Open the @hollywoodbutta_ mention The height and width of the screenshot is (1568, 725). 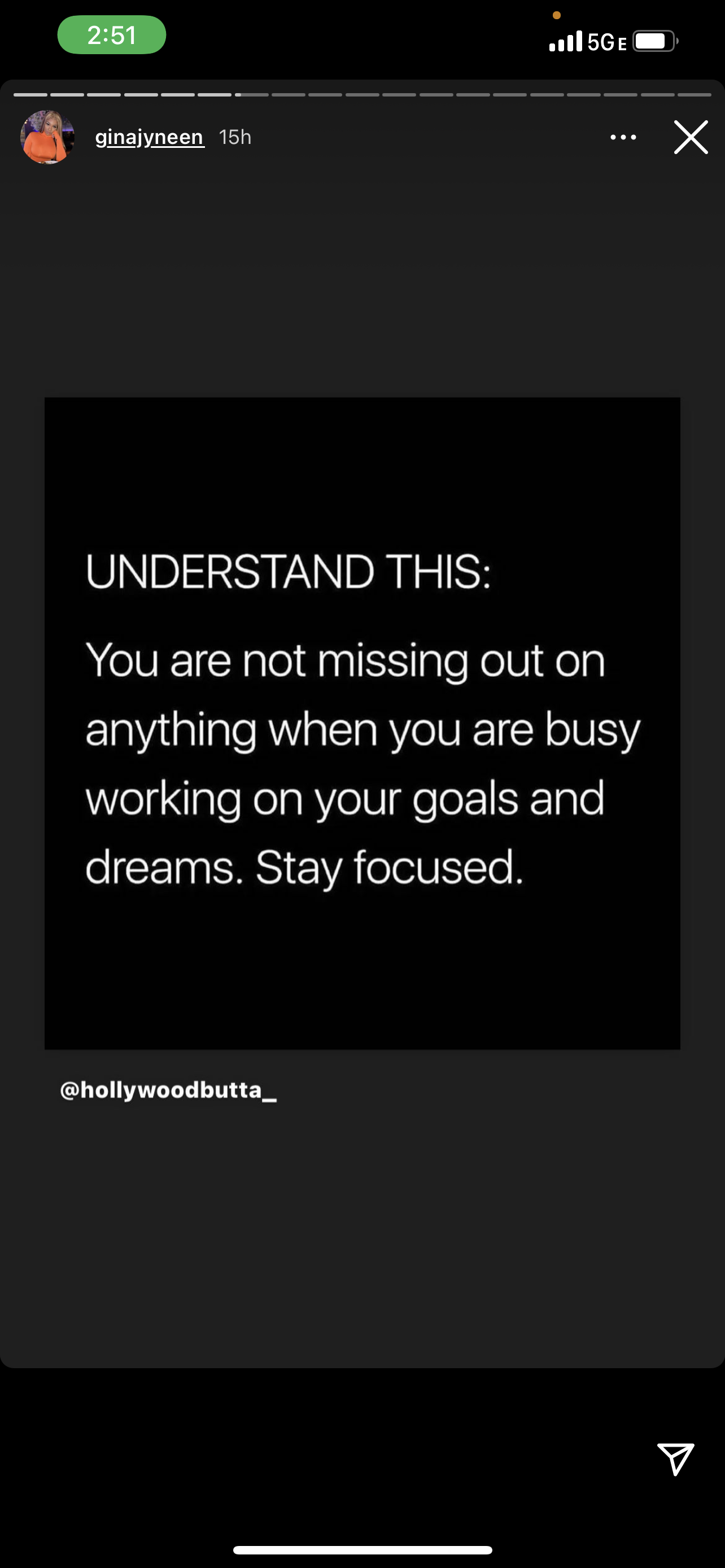pos(168,1090)
